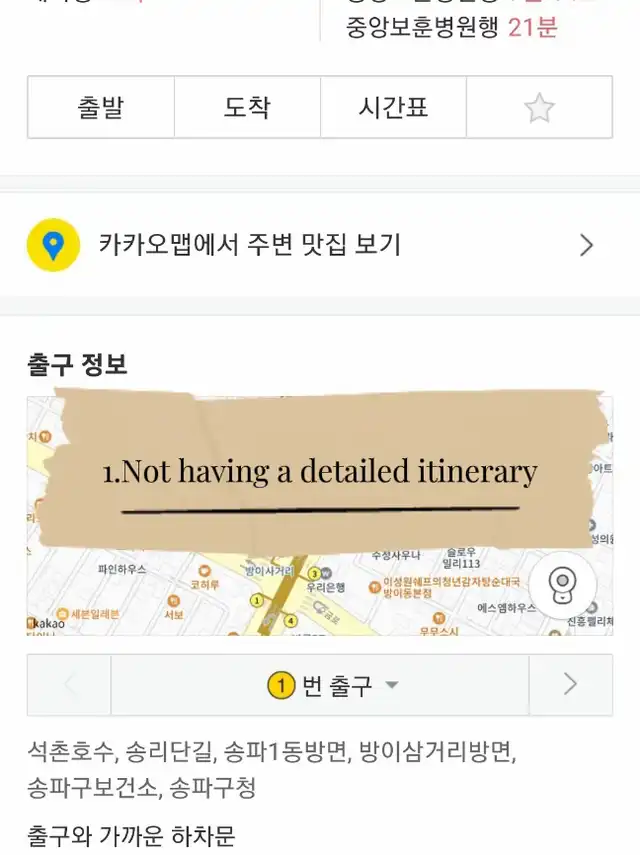This screenshot has width=640, height=855.
Task: Tap the round location button on map
Action: 562,584
